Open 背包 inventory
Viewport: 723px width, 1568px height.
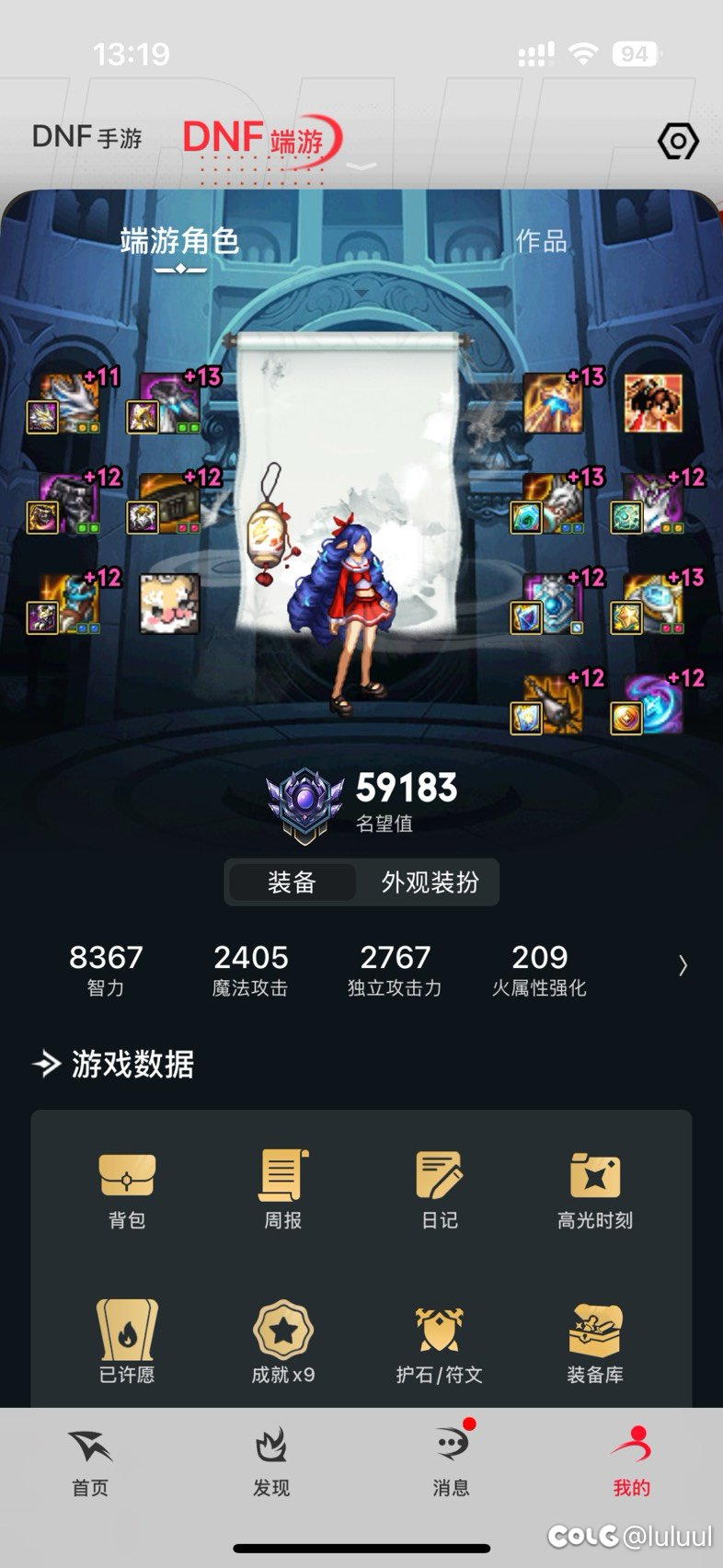[x=127, y=1190]
